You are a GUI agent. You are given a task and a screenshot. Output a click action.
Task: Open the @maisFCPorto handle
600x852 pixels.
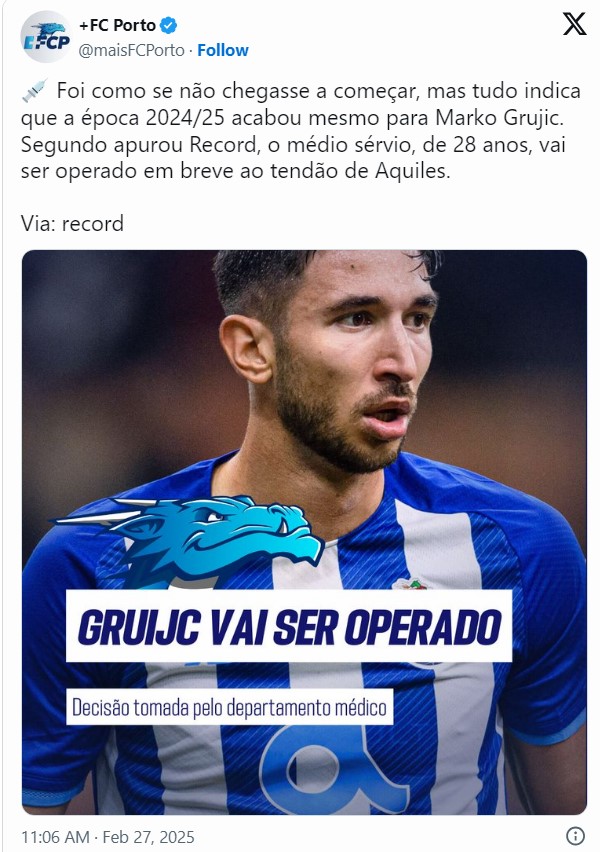click(131, 50)
